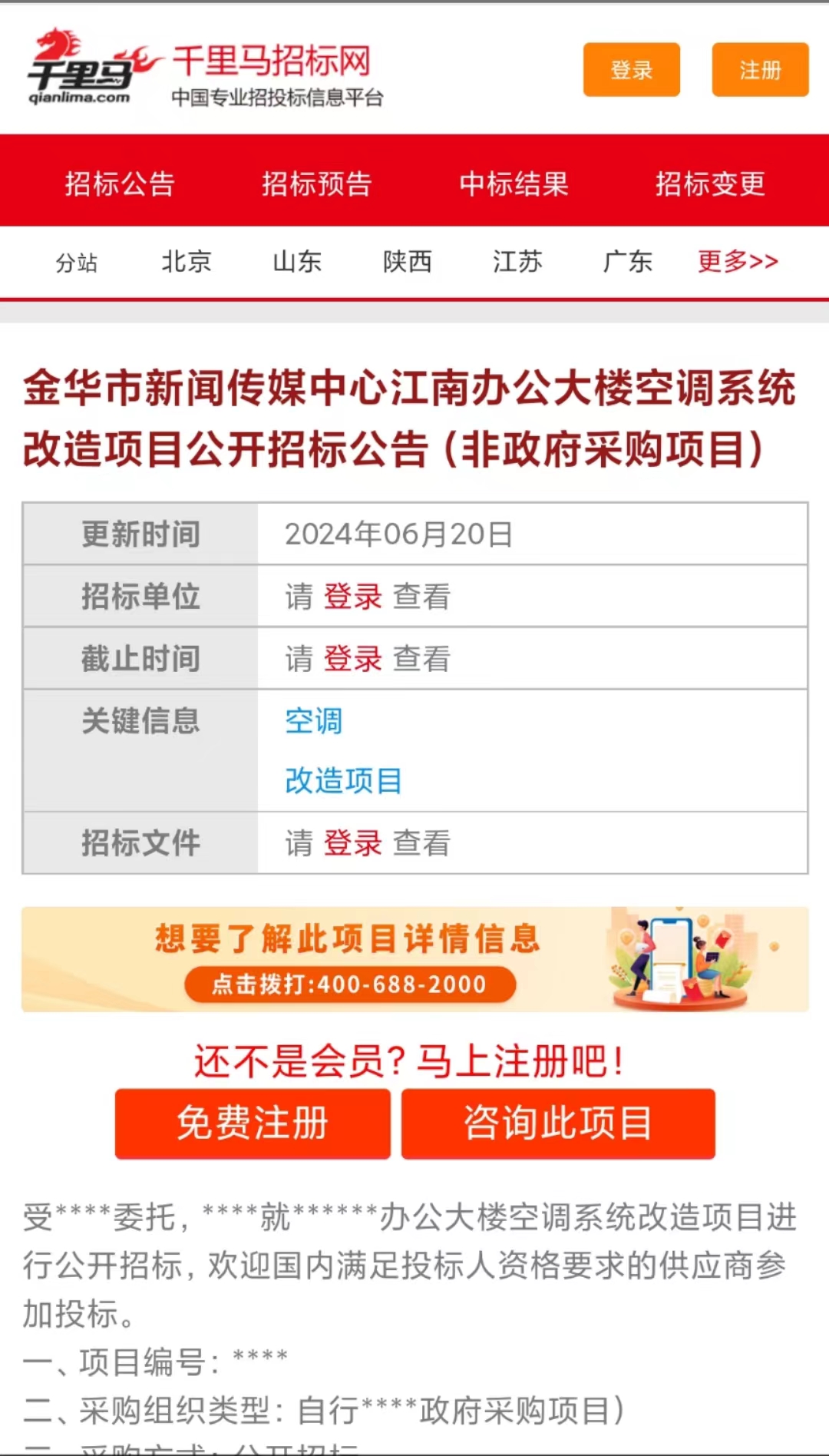Go to the 招标变更 tab
Viewport: 829px width, 1456px height.
pos(710,184)
